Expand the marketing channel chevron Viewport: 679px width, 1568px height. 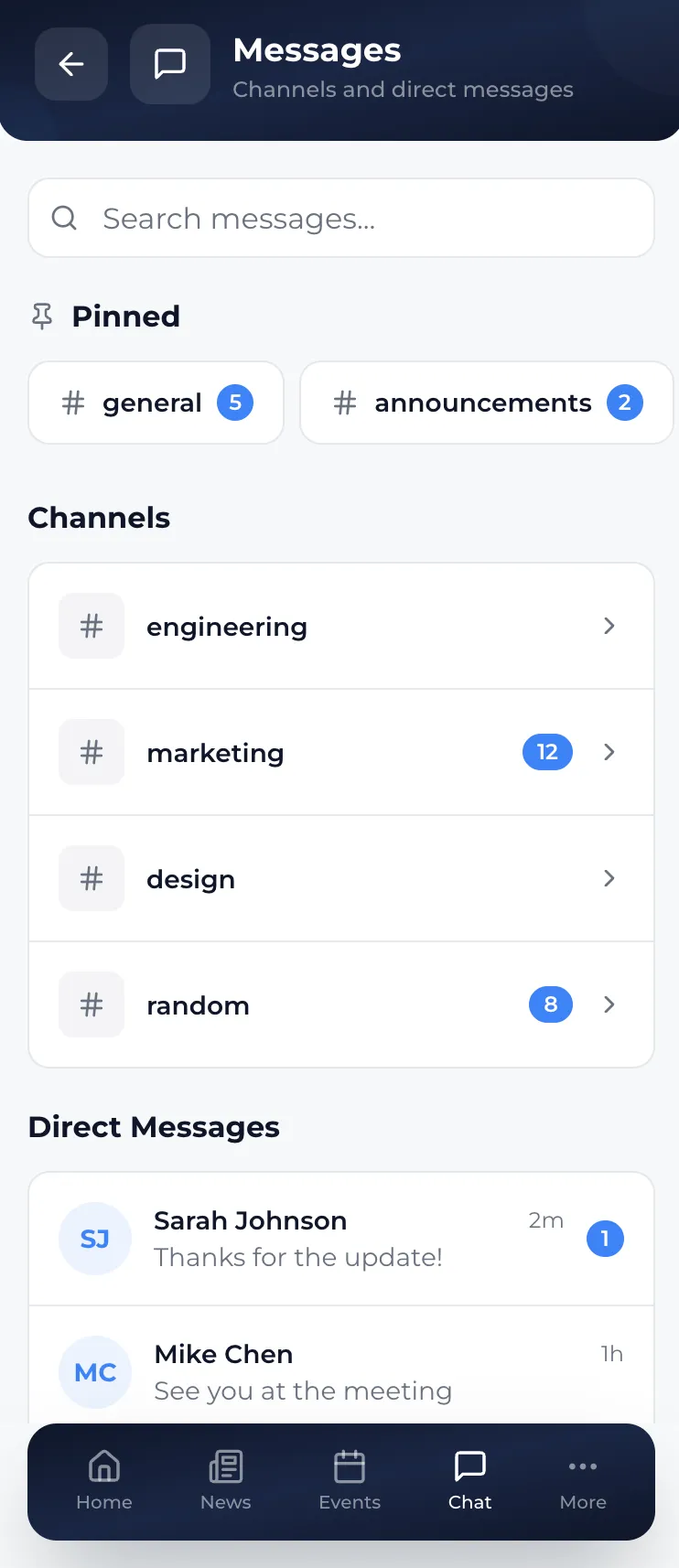point(609,752)
